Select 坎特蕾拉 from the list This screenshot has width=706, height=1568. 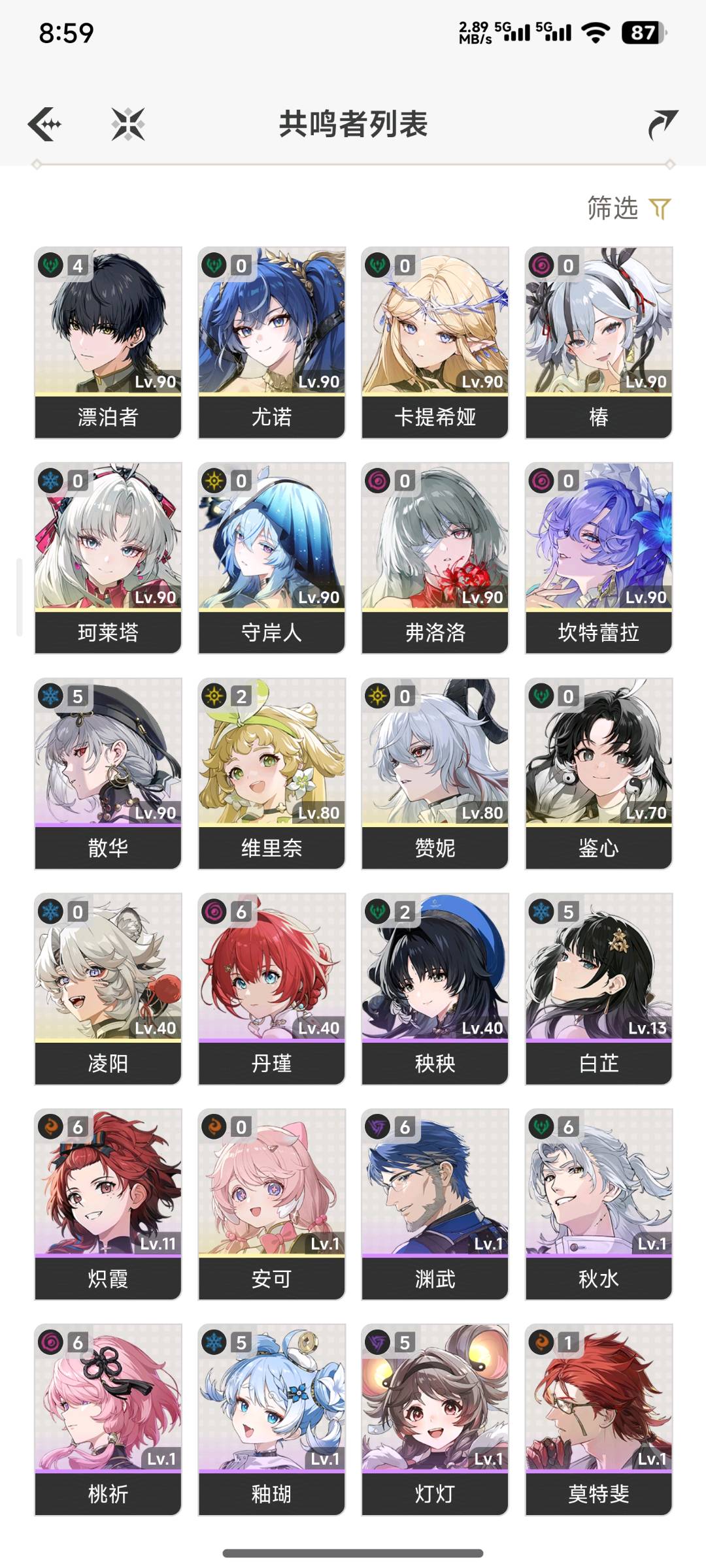pos(598,558)
